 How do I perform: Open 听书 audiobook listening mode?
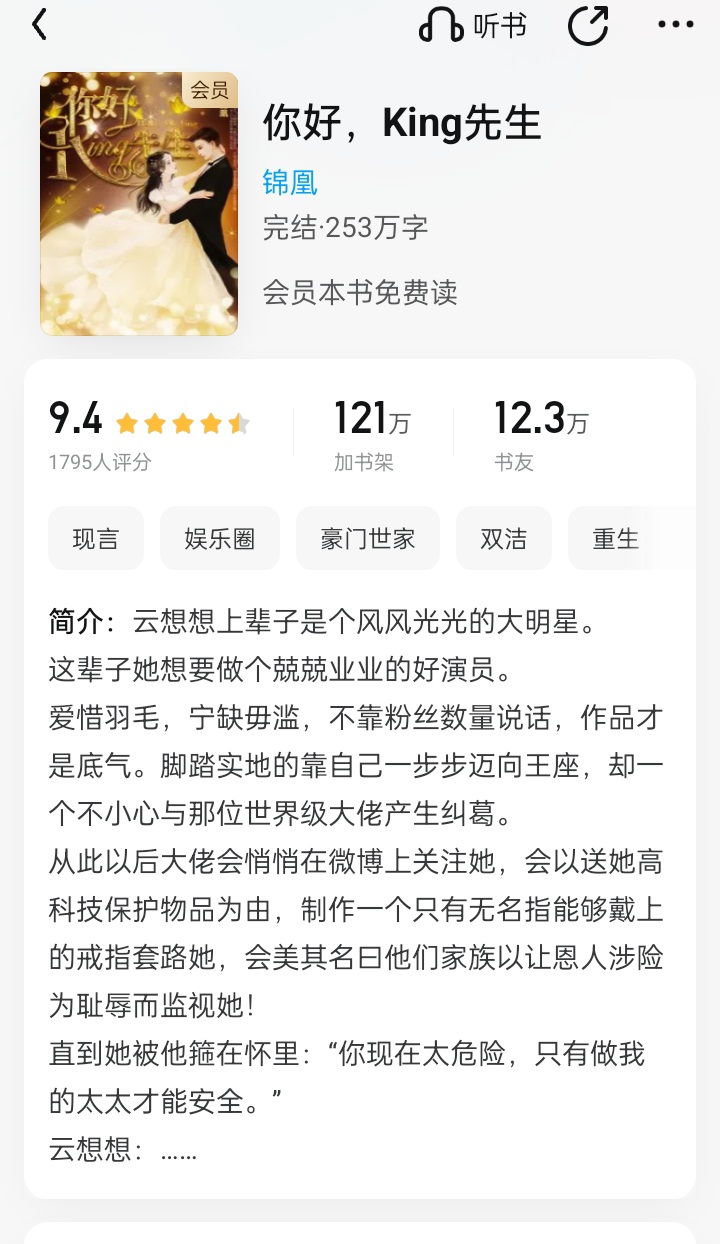point(472,26)
